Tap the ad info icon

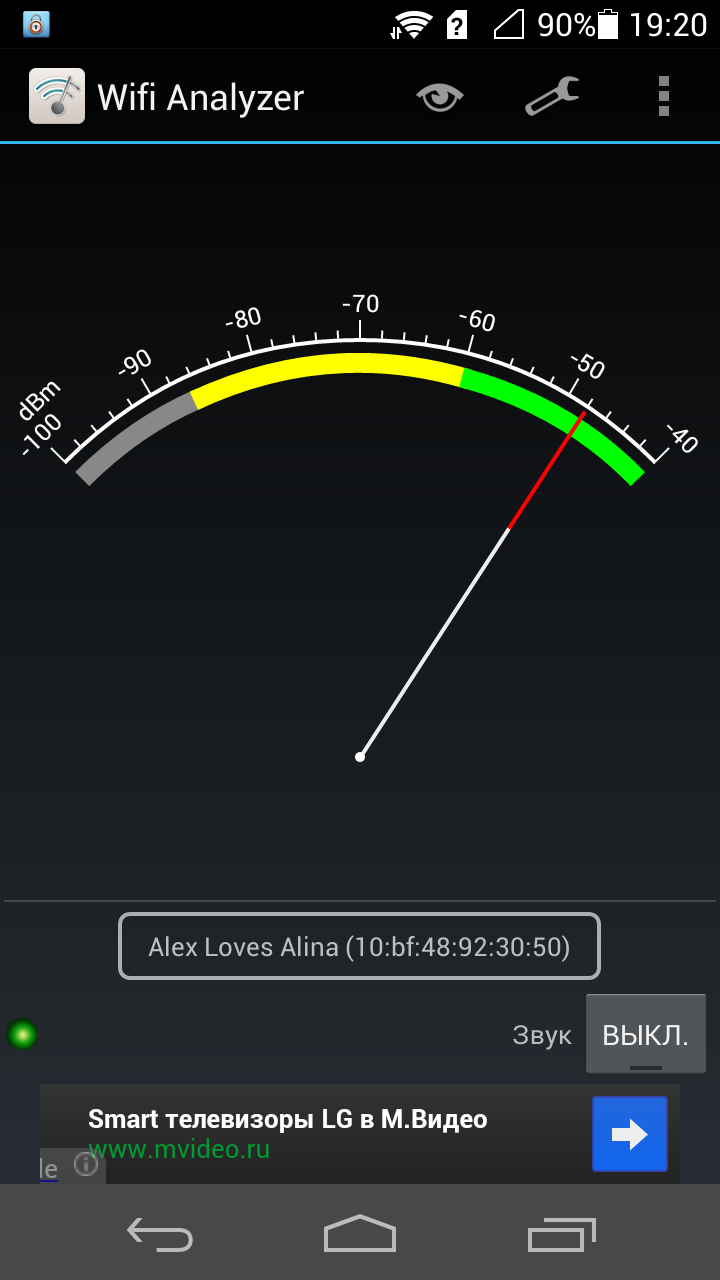click(86, 1164)
